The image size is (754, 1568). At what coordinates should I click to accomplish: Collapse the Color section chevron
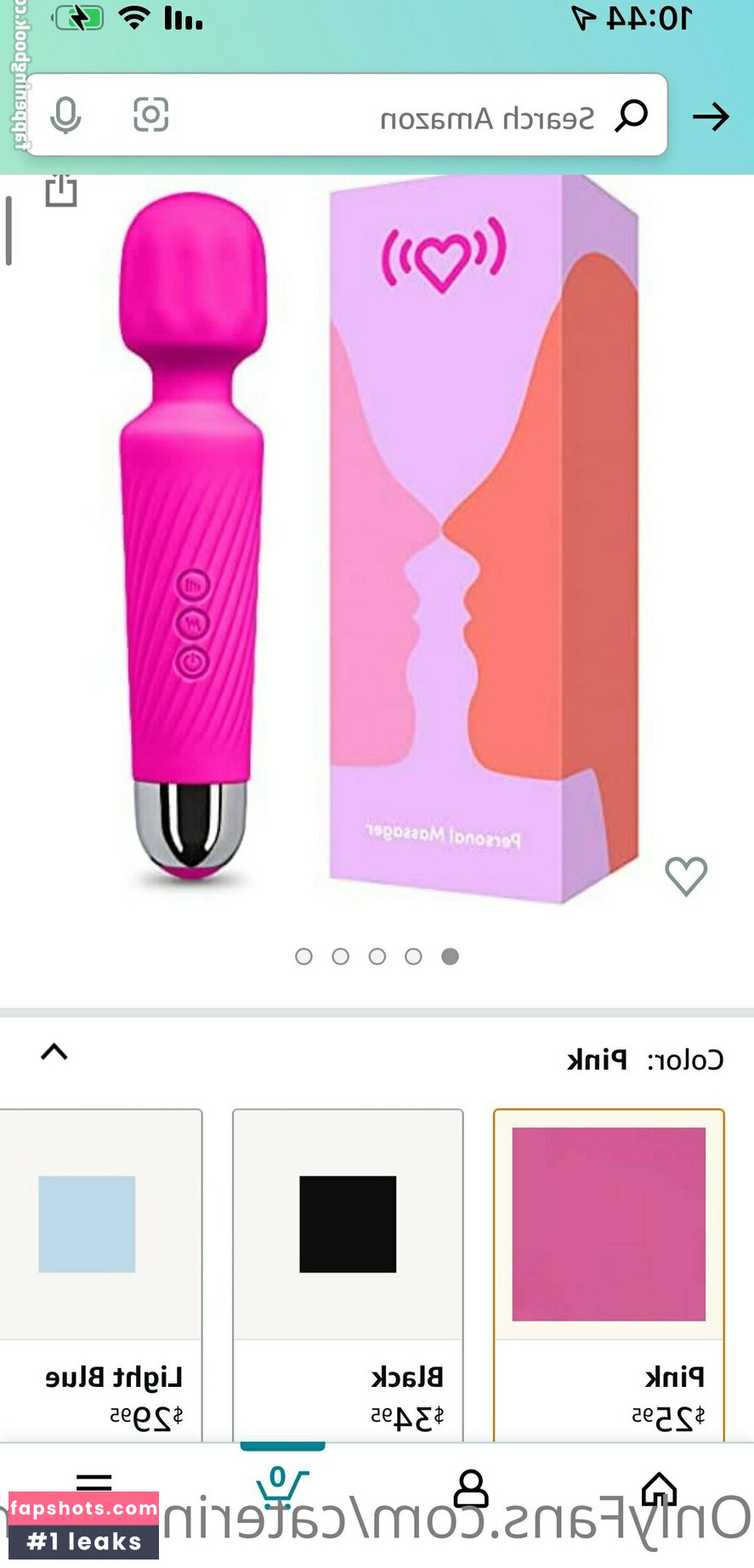[x=54, y=1053]
